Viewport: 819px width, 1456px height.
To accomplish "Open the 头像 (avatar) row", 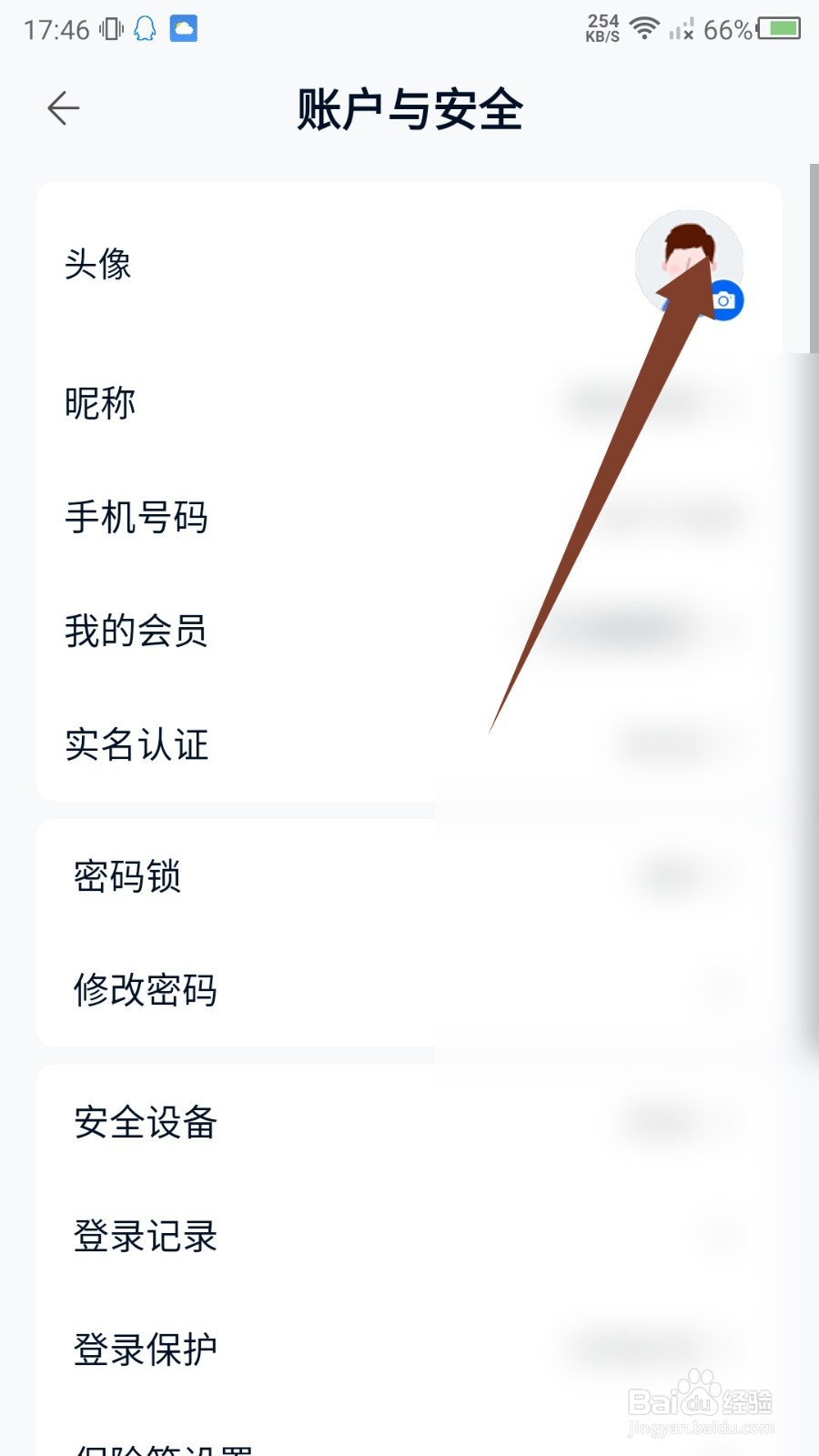I will point(97,265).
